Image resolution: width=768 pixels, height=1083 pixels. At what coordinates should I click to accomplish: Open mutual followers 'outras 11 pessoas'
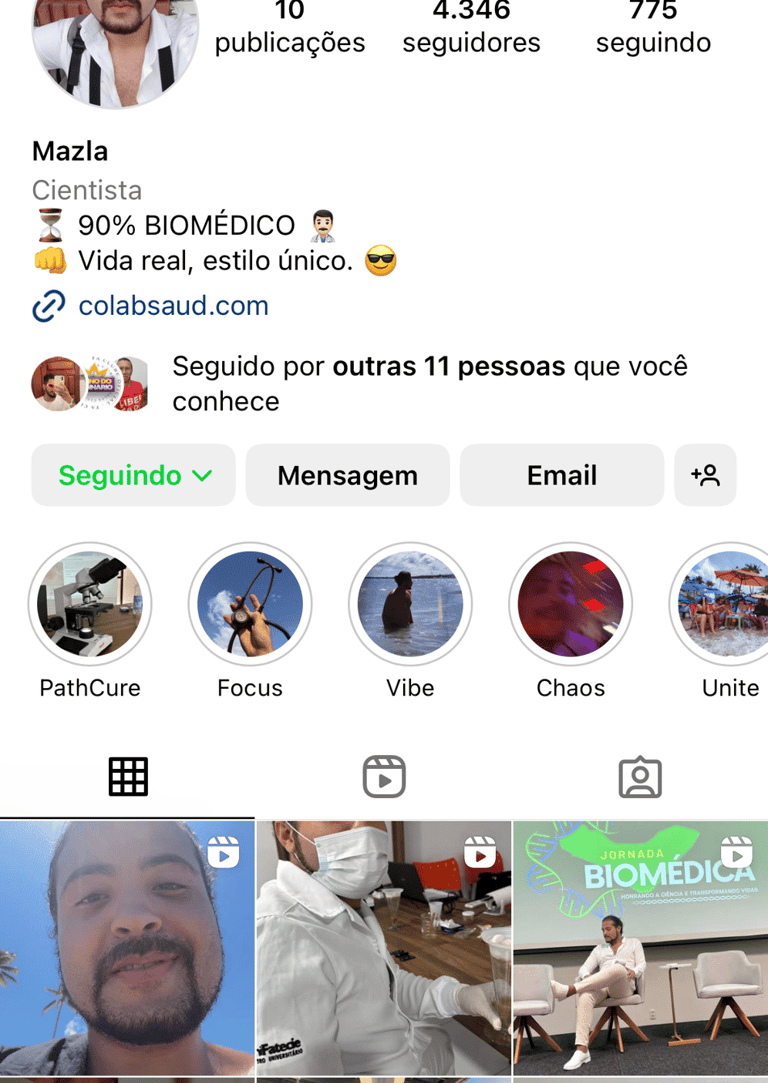coord(448,367)
